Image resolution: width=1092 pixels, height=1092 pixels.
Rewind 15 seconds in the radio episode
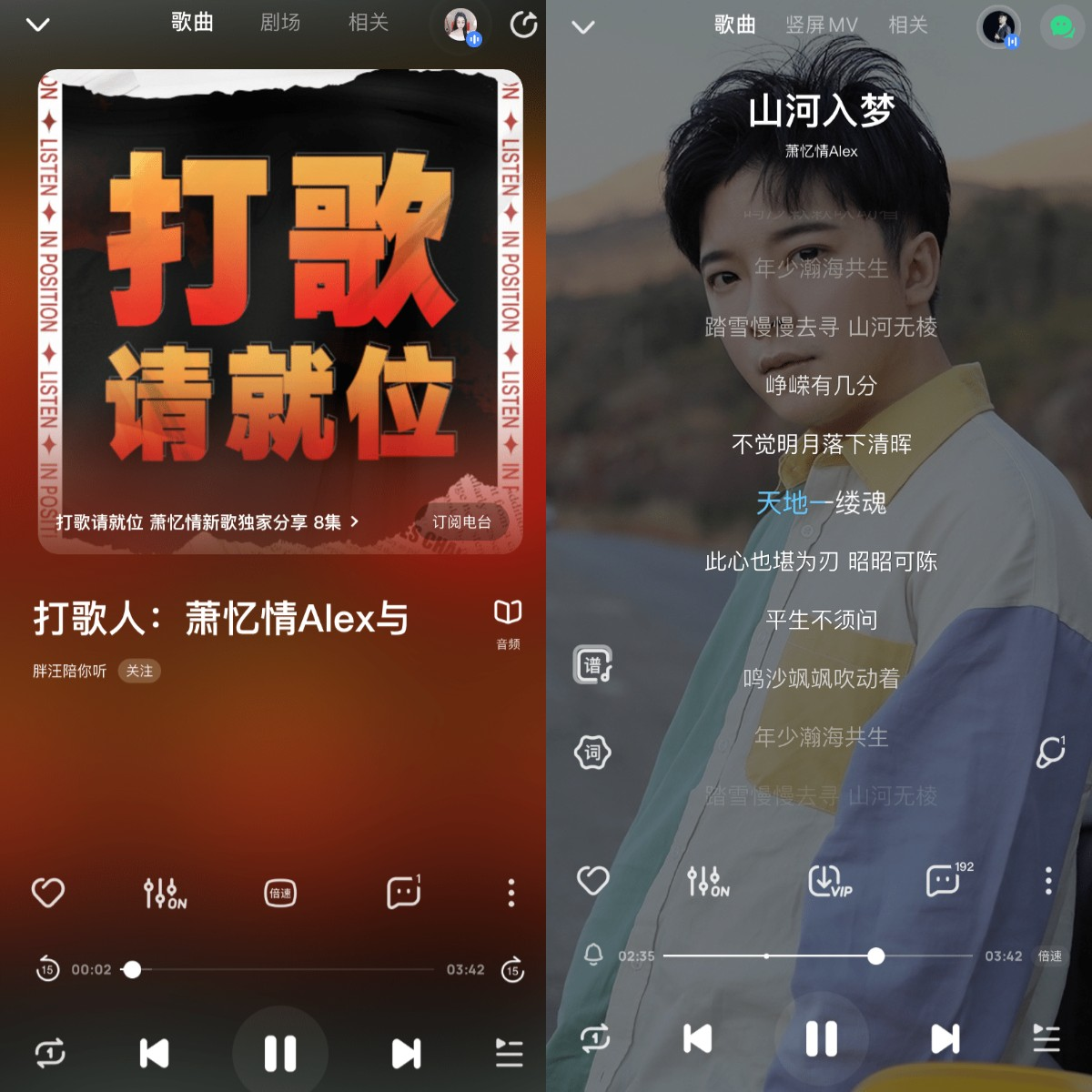point(47,970)
